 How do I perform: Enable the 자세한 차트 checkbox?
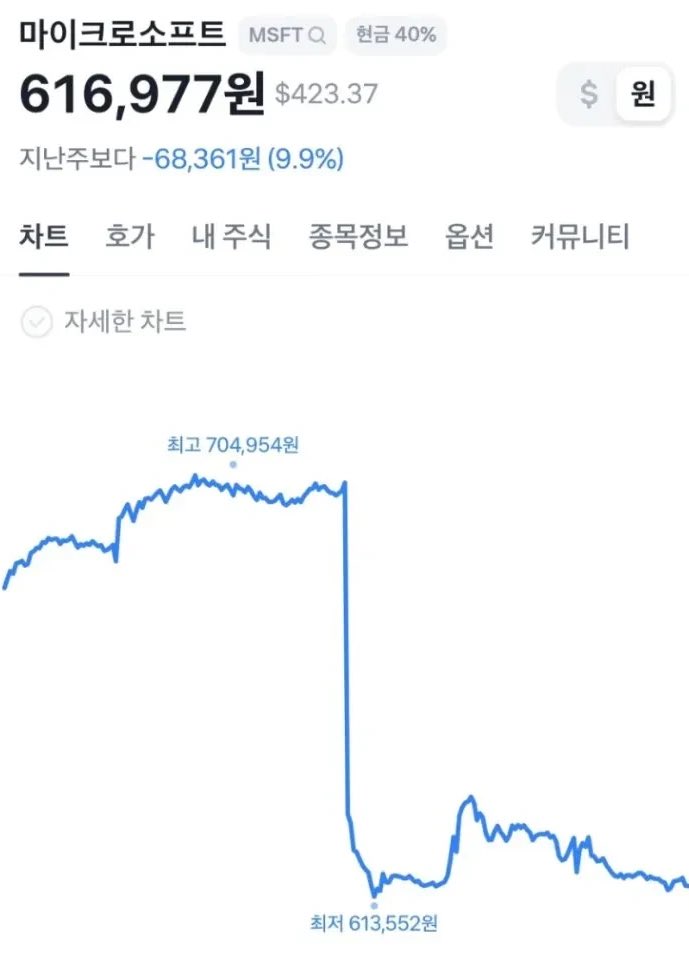point(37,322)
